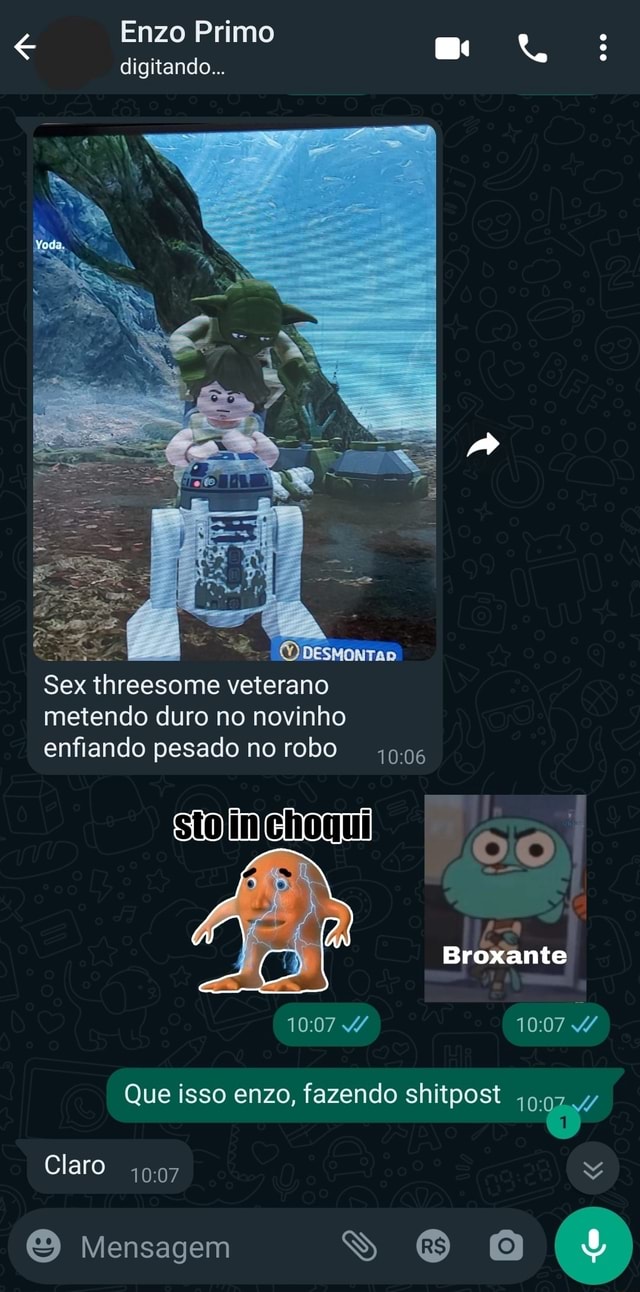This screenshot has height=1292, width=640.
Task: Start a video call with Enzo Primo
Action: pyautogui.click(x=452, y=47)
